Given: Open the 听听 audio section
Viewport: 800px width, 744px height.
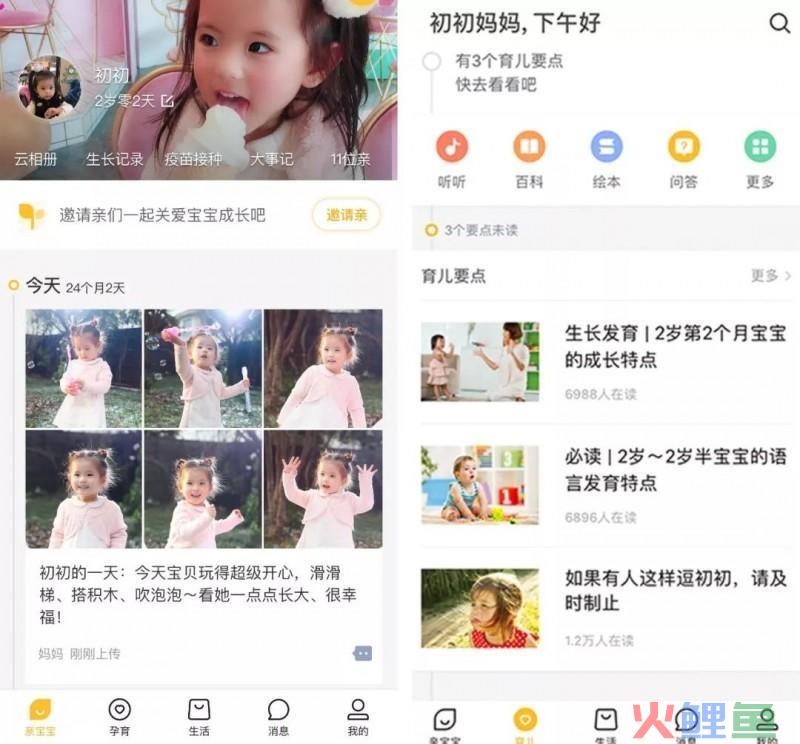Looking at the screenshot, I should point(452,149).
